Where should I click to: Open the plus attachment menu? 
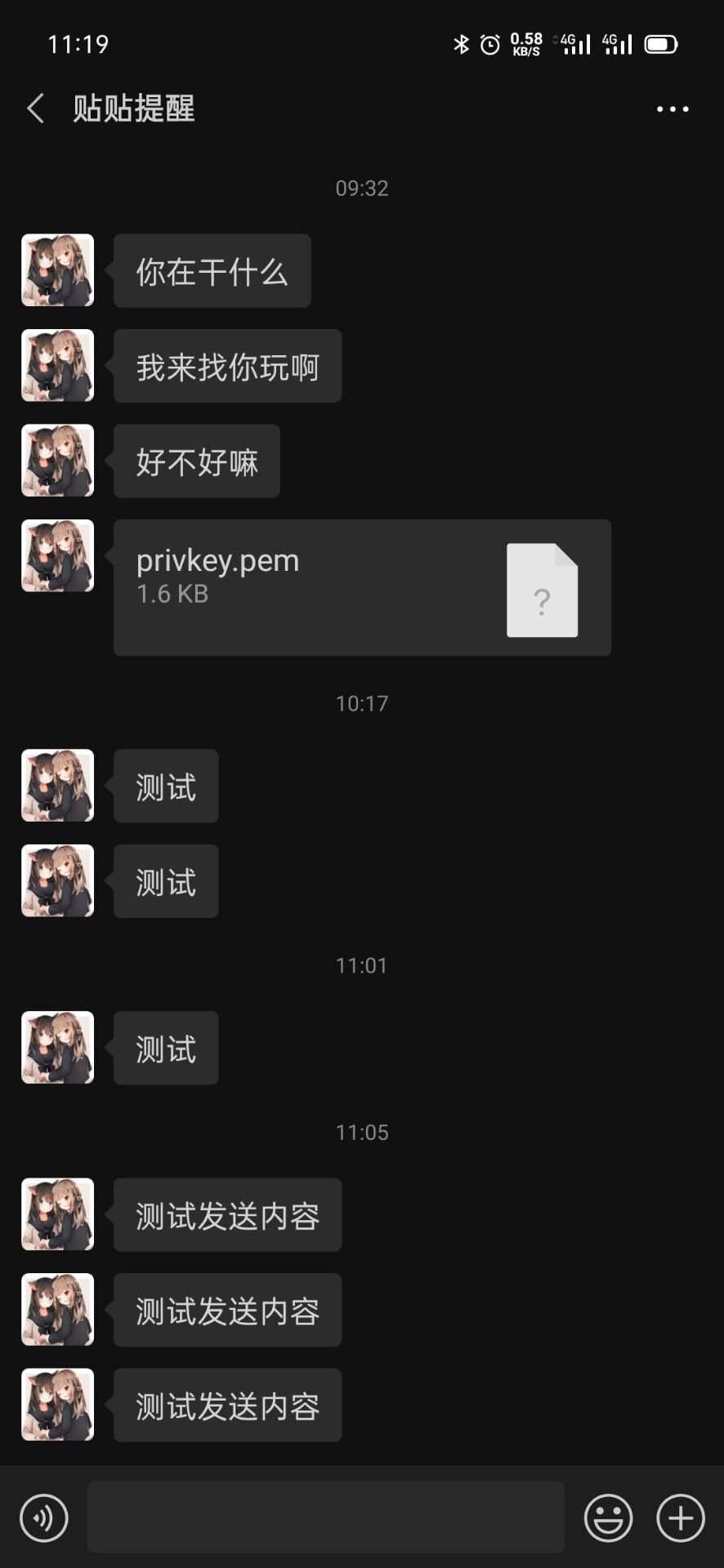(681, 1518)
